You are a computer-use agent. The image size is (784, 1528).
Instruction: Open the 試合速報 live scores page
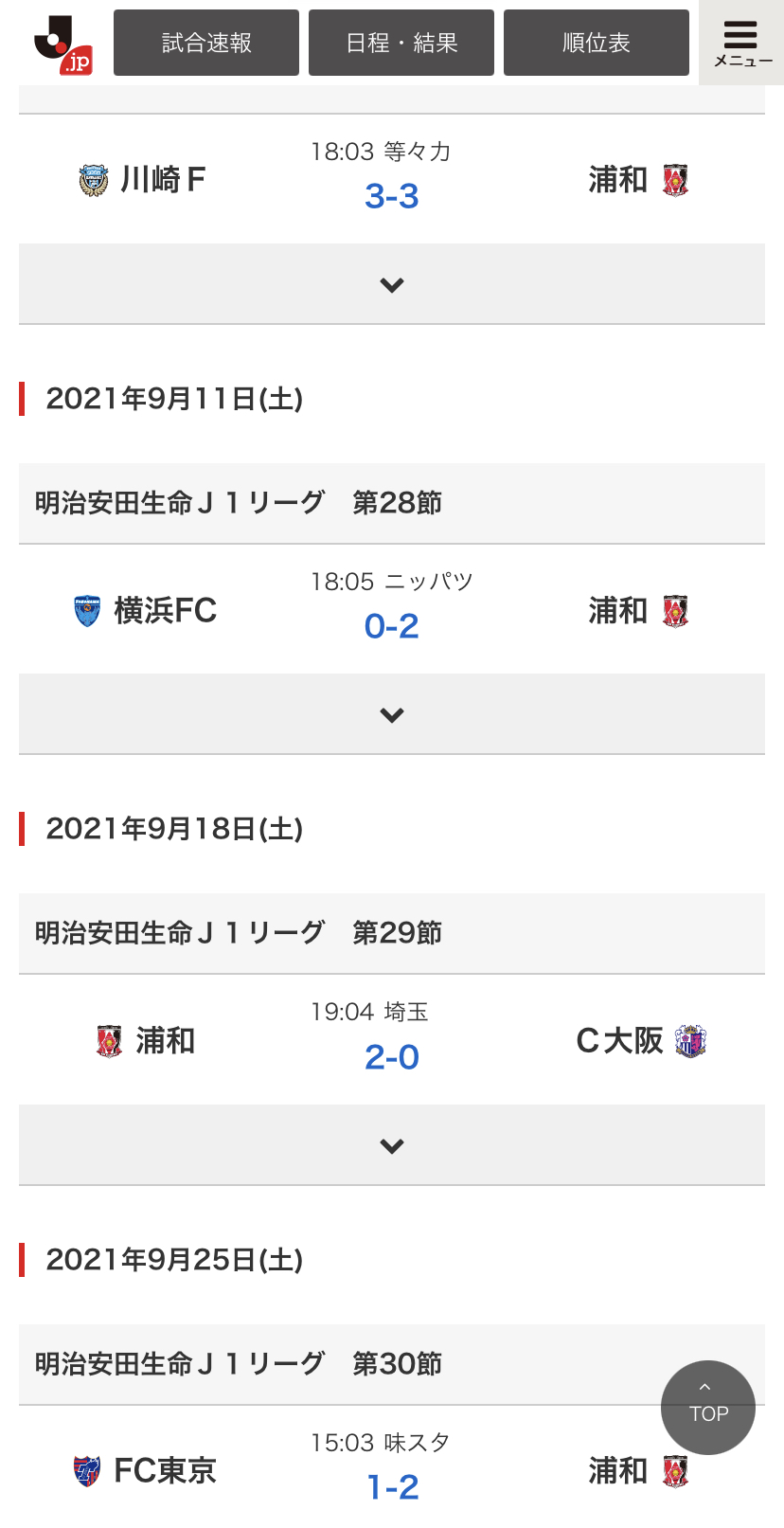pyautogui.click(x=206, y=43)
